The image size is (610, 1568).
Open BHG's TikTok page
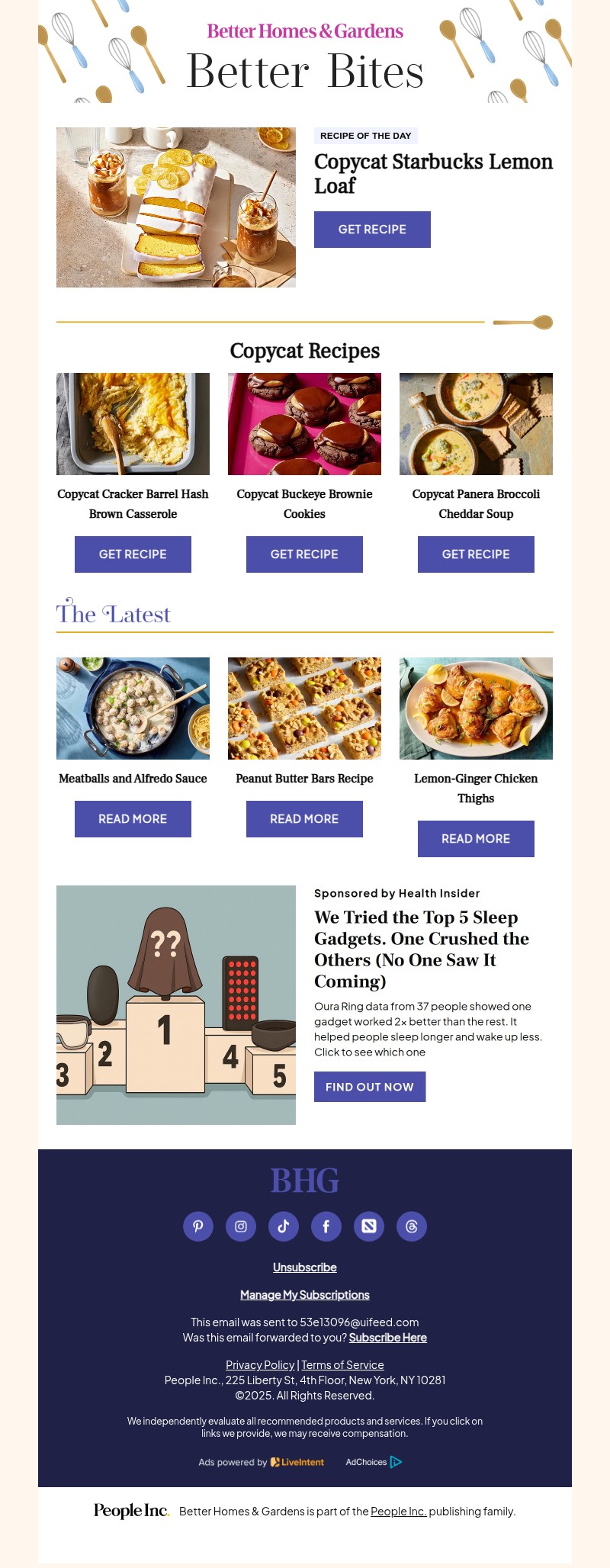click(284, 1226)
